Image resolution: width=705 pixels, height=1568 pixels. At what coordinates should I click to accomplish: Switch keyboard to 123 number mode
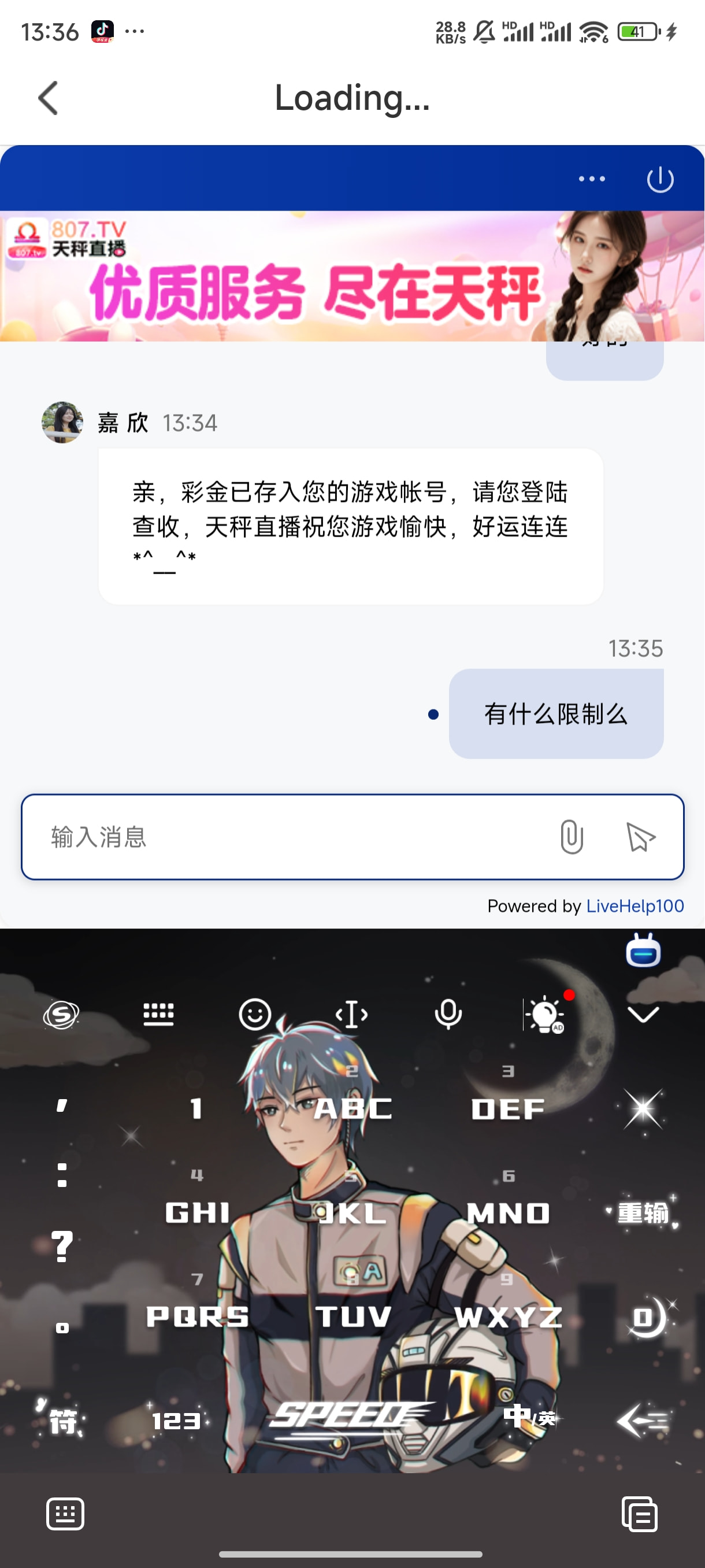pos(176,1421)
